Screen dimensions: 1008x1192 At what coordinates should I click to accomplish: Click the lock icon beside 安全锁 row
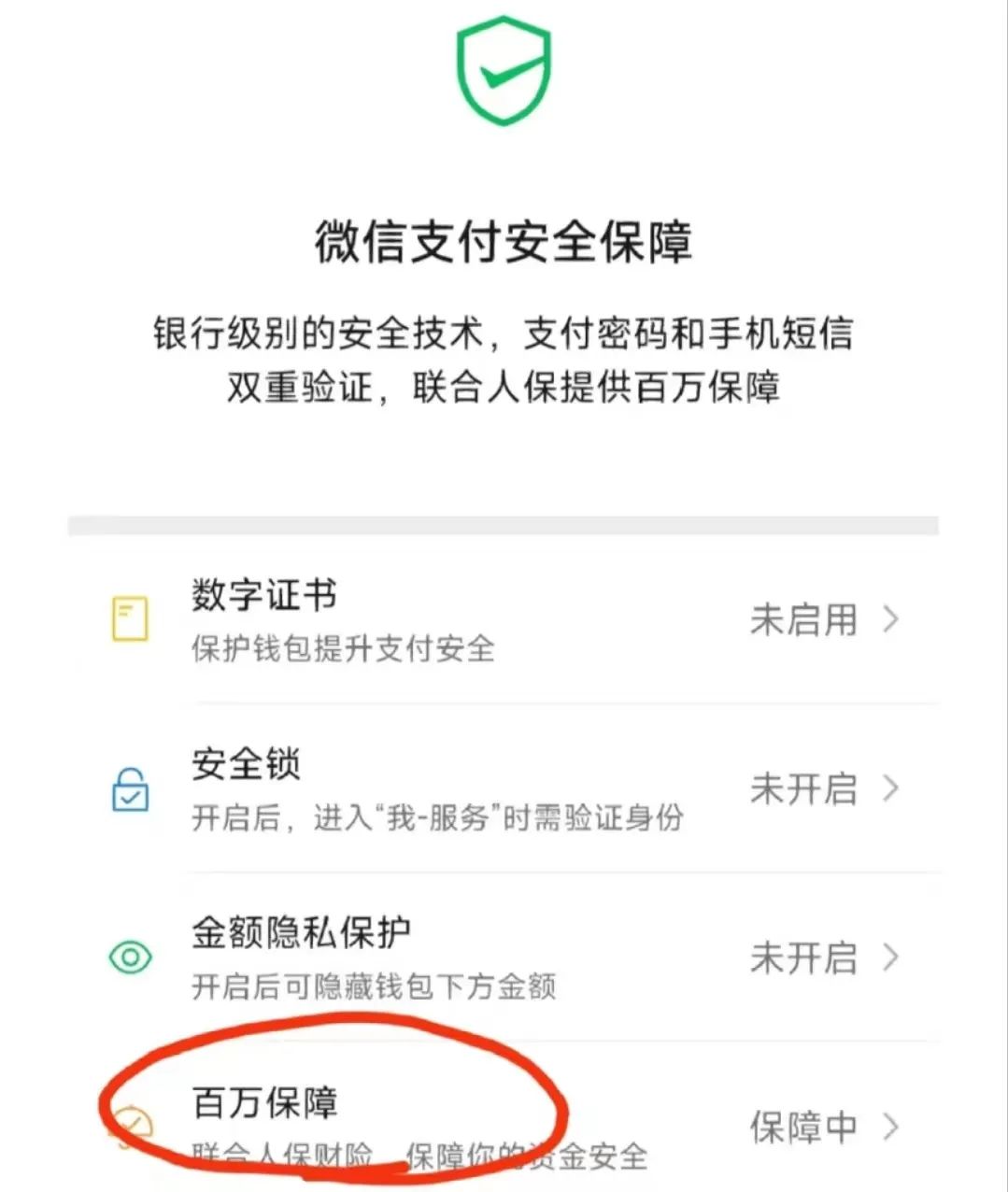[x=131, y=789]
